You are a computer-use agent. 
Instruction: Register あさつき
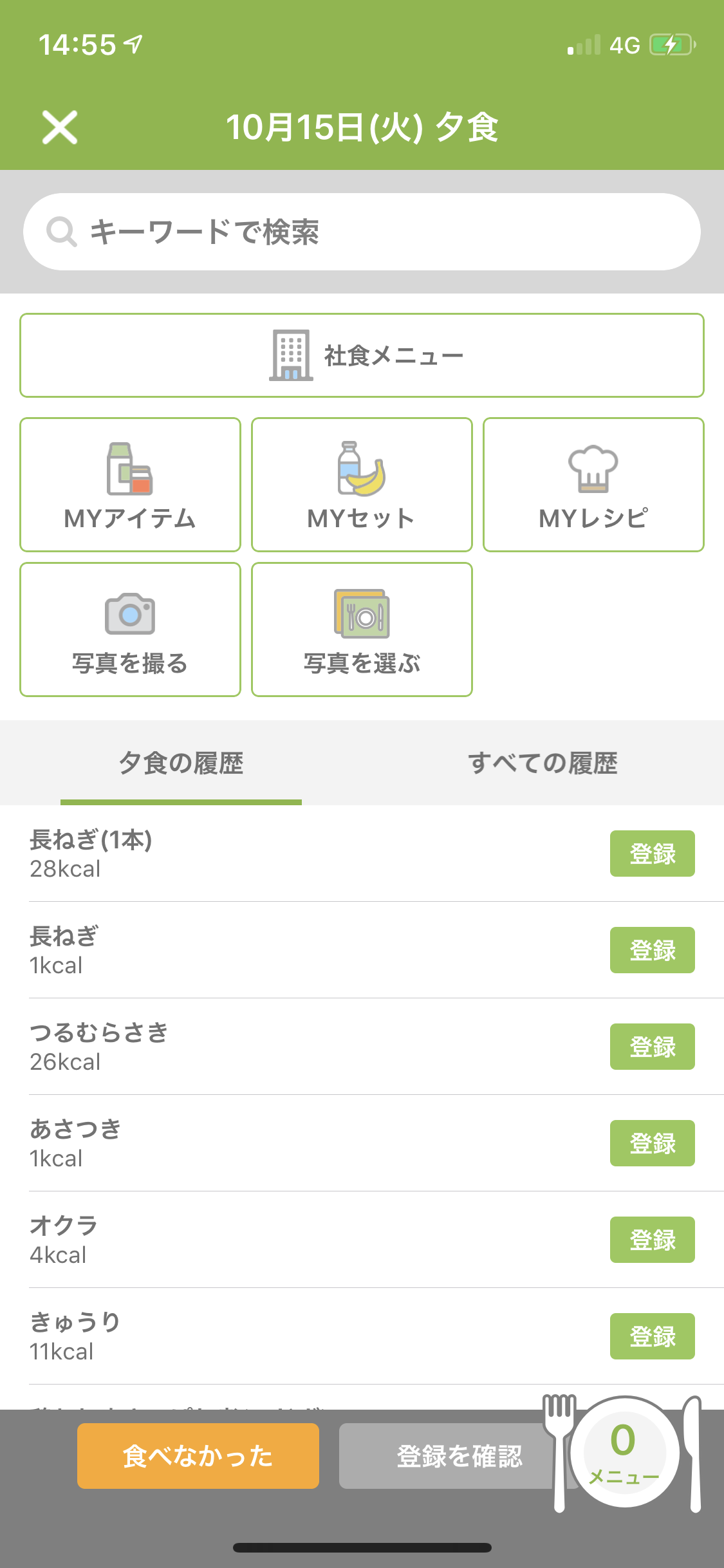[652, 1143]
